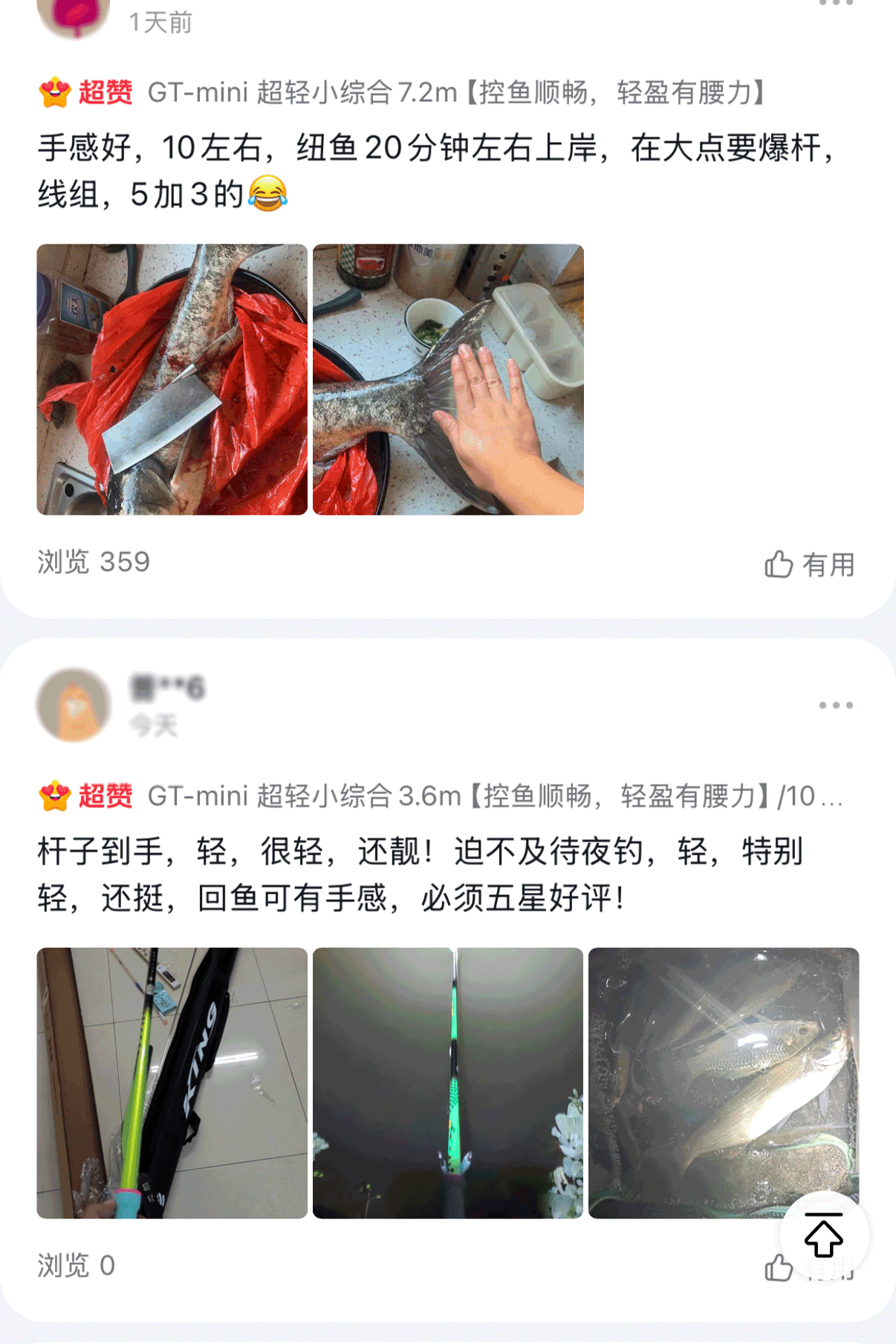Open the caught fish in net photo
This screenshot has width=896, height=1344.
723,1070
